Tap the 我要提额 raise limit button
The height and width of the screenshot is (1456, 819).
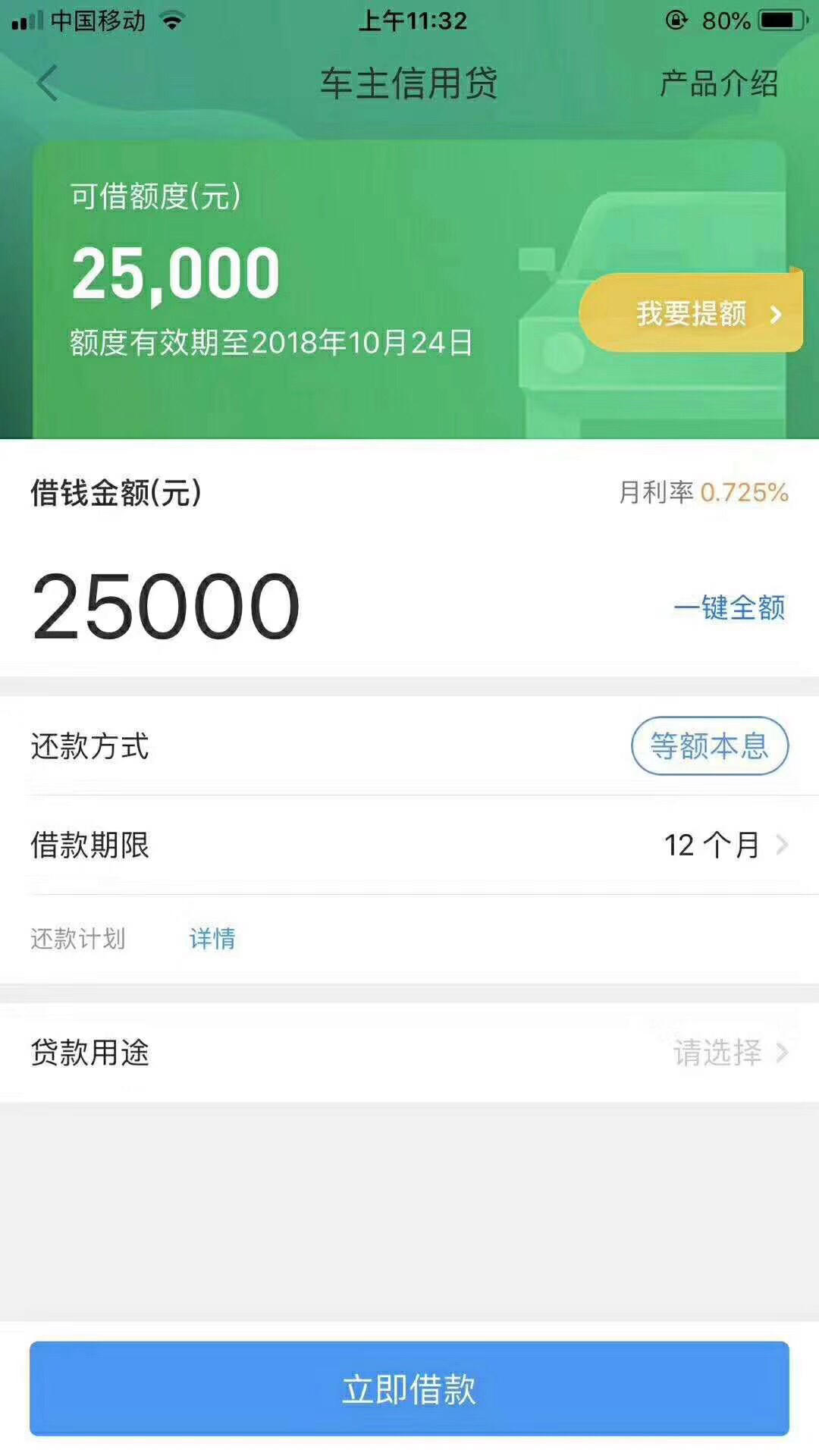692,313
